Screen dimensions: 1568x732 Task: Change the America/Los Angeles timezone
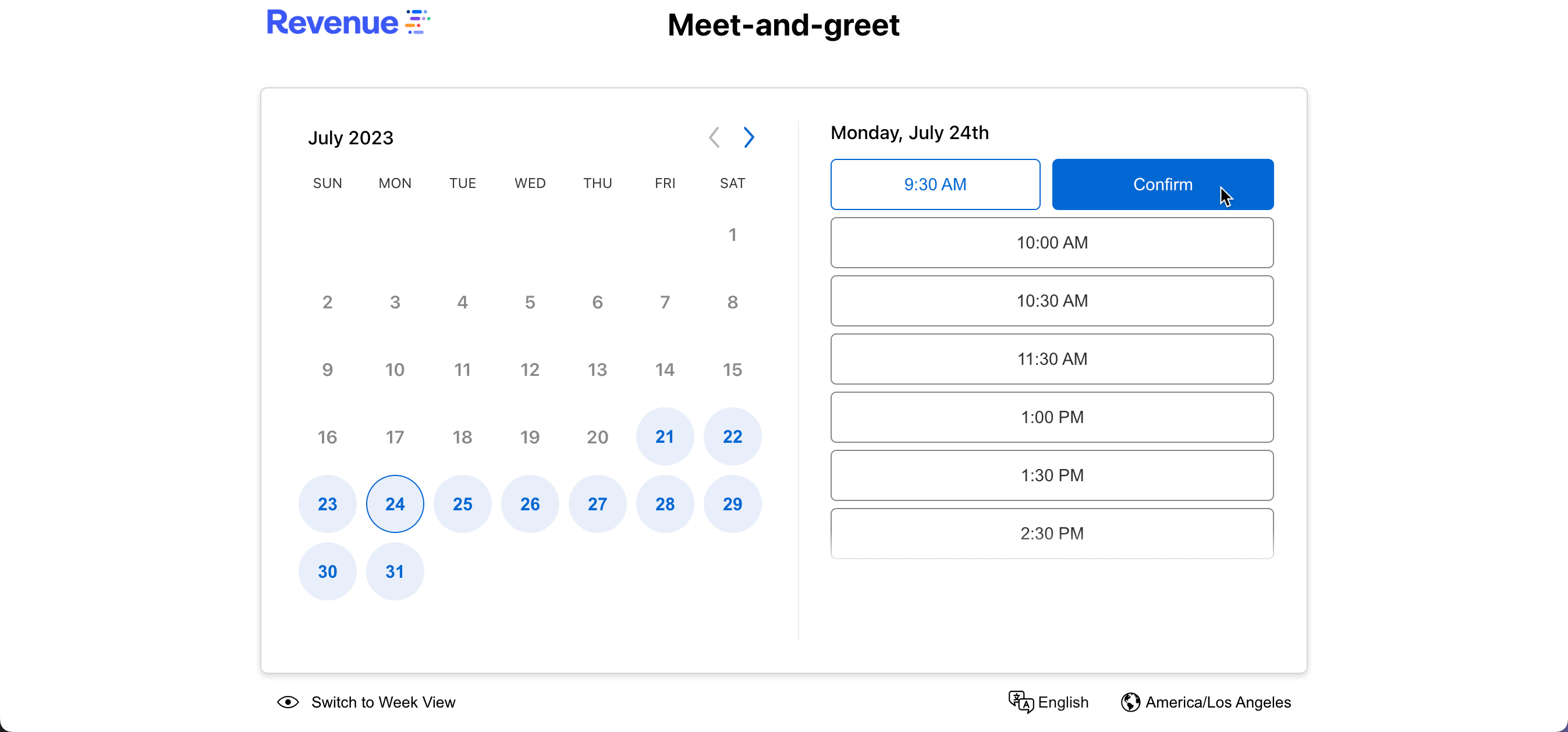(x=1206, y=702)
